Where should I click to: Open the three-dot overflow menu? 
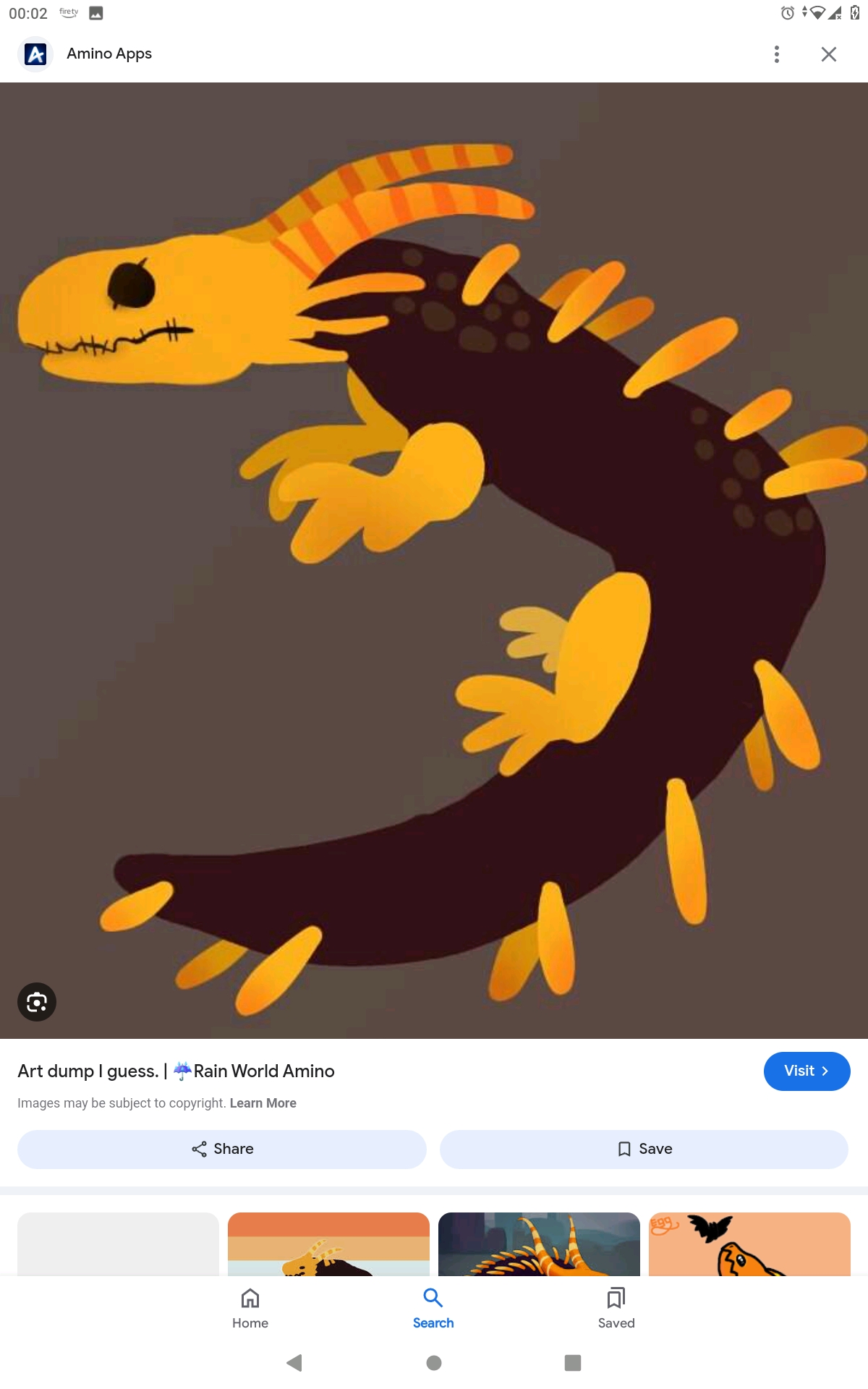point(776,54)
